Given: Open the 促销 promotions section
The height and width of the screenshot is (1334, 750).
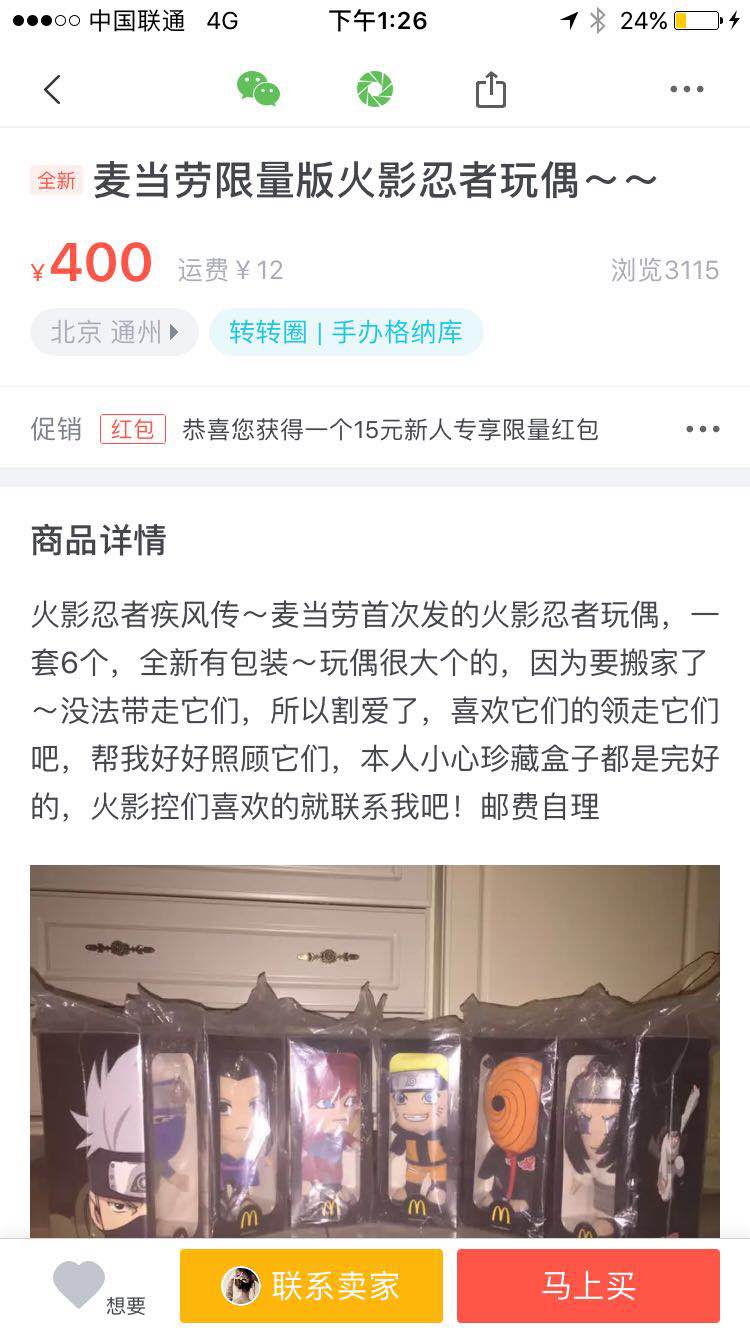Looking at the screenshot, I should [x=55, y=428].
